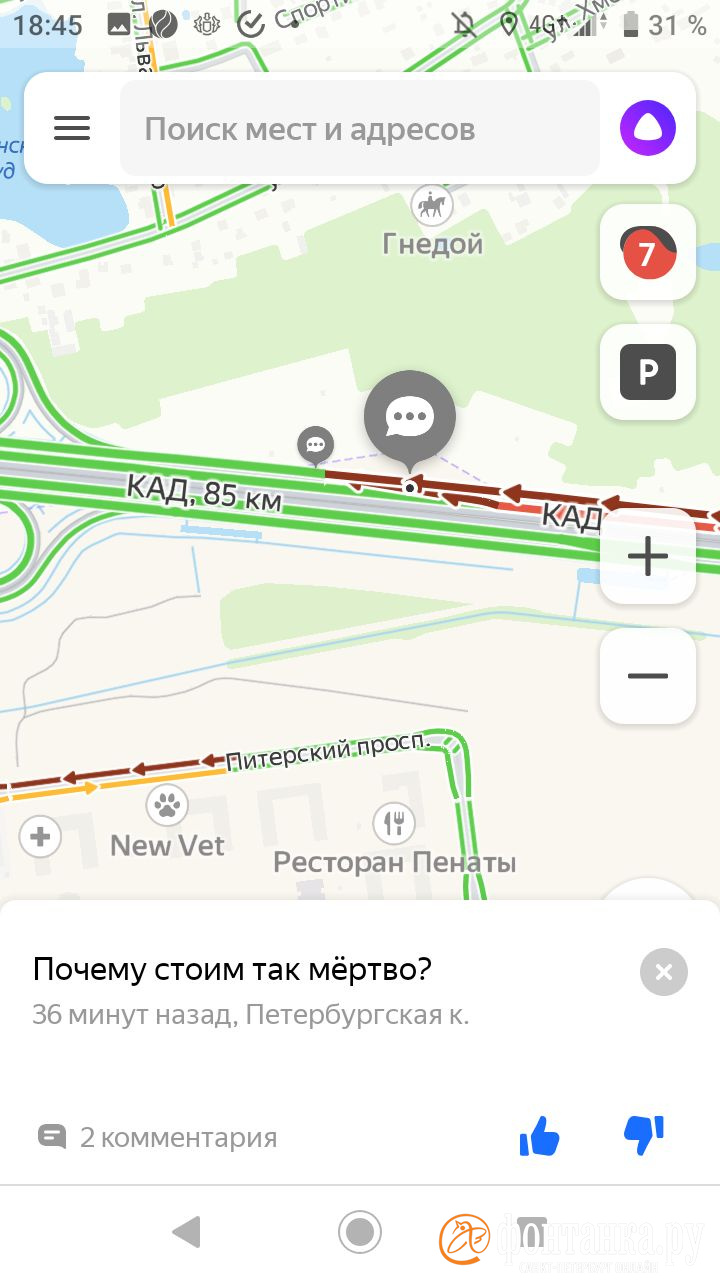Dislike the road comment with thumbs down
The height and width of the screenshot is (1280, 720).
pos(643,1135)
